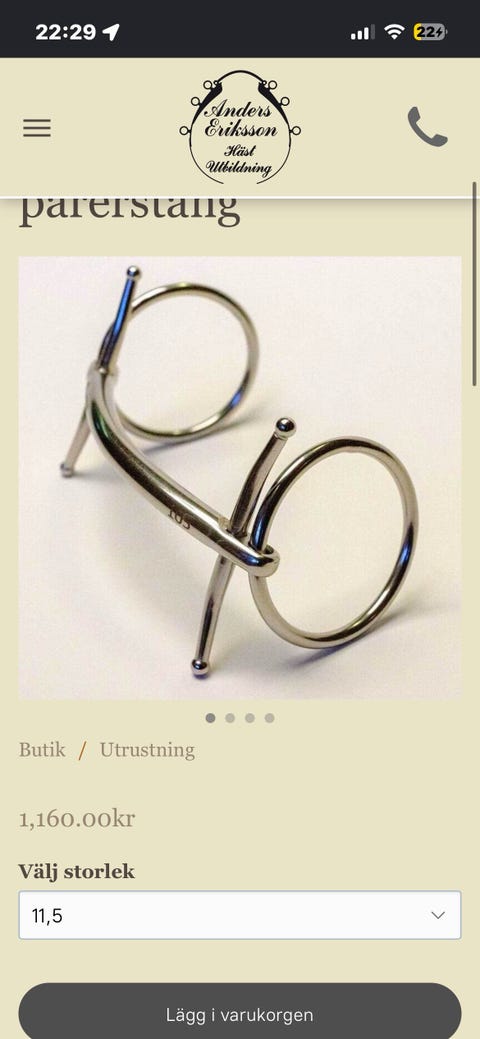Tap Lägg i varukorgen button
Screen dimensions: 480x1039
[x=240, y=1011]
